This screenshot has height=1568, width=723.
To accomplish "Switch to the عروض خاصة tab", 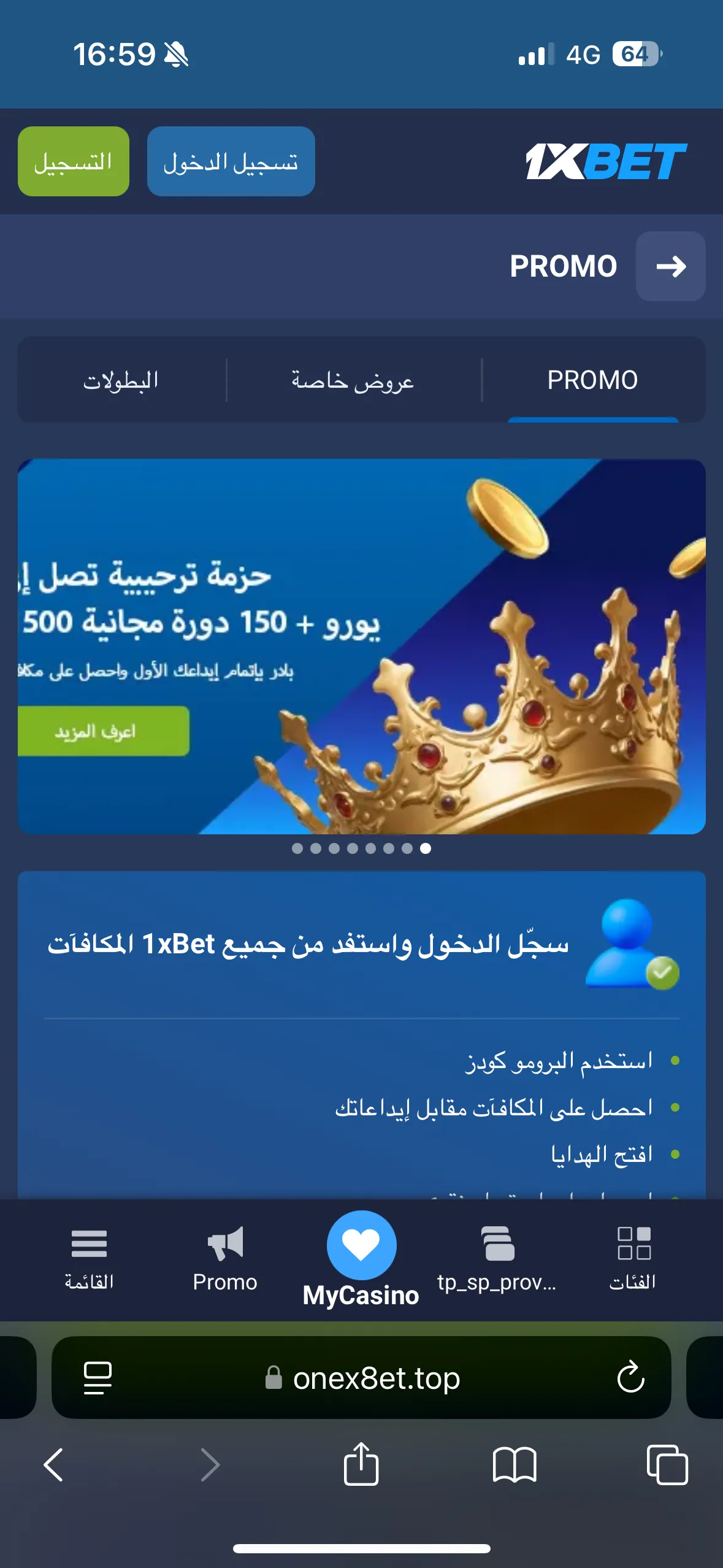I will click(x=353, y=380).
